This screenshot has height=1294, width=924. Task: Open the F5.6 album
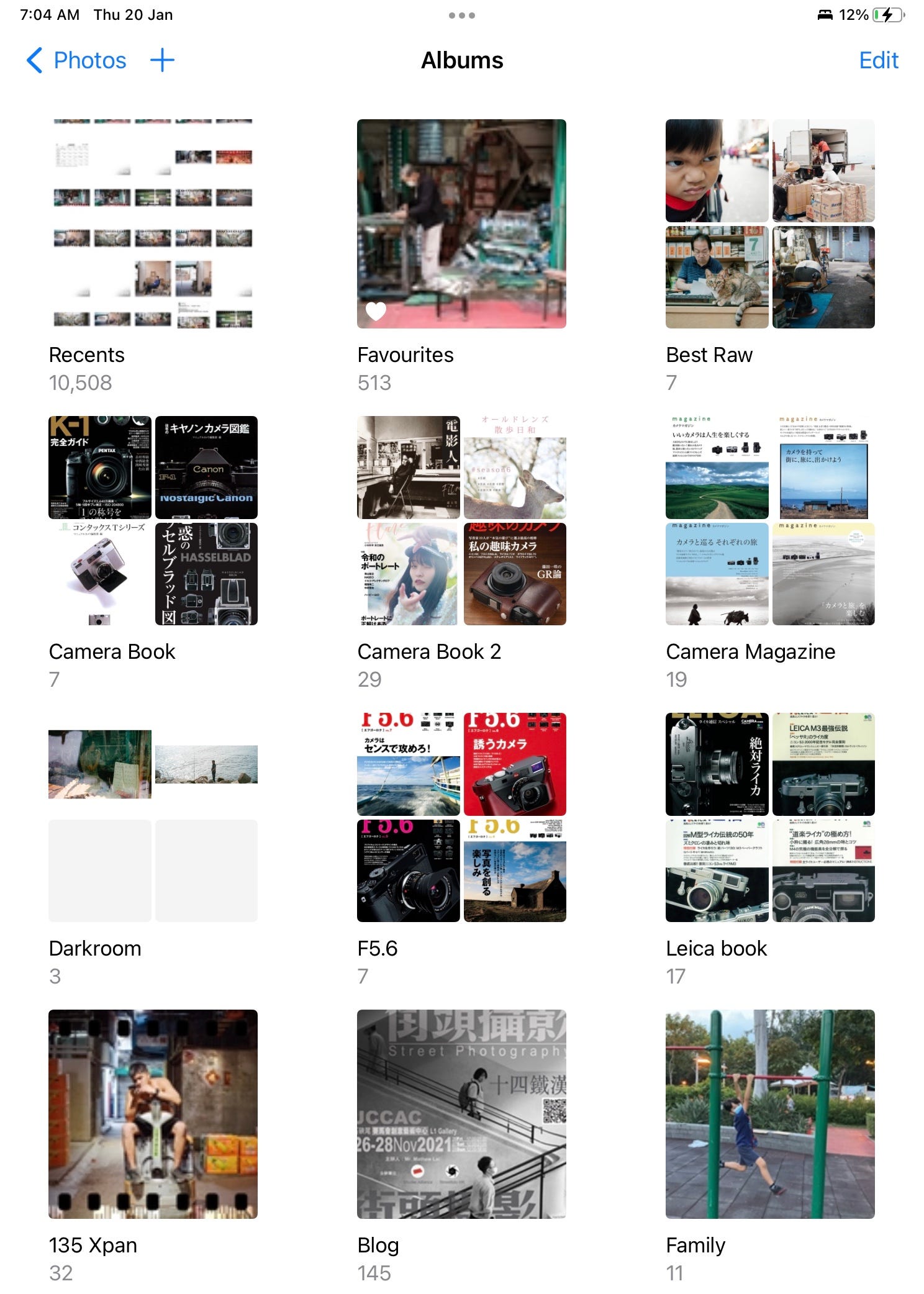(461, 817)
